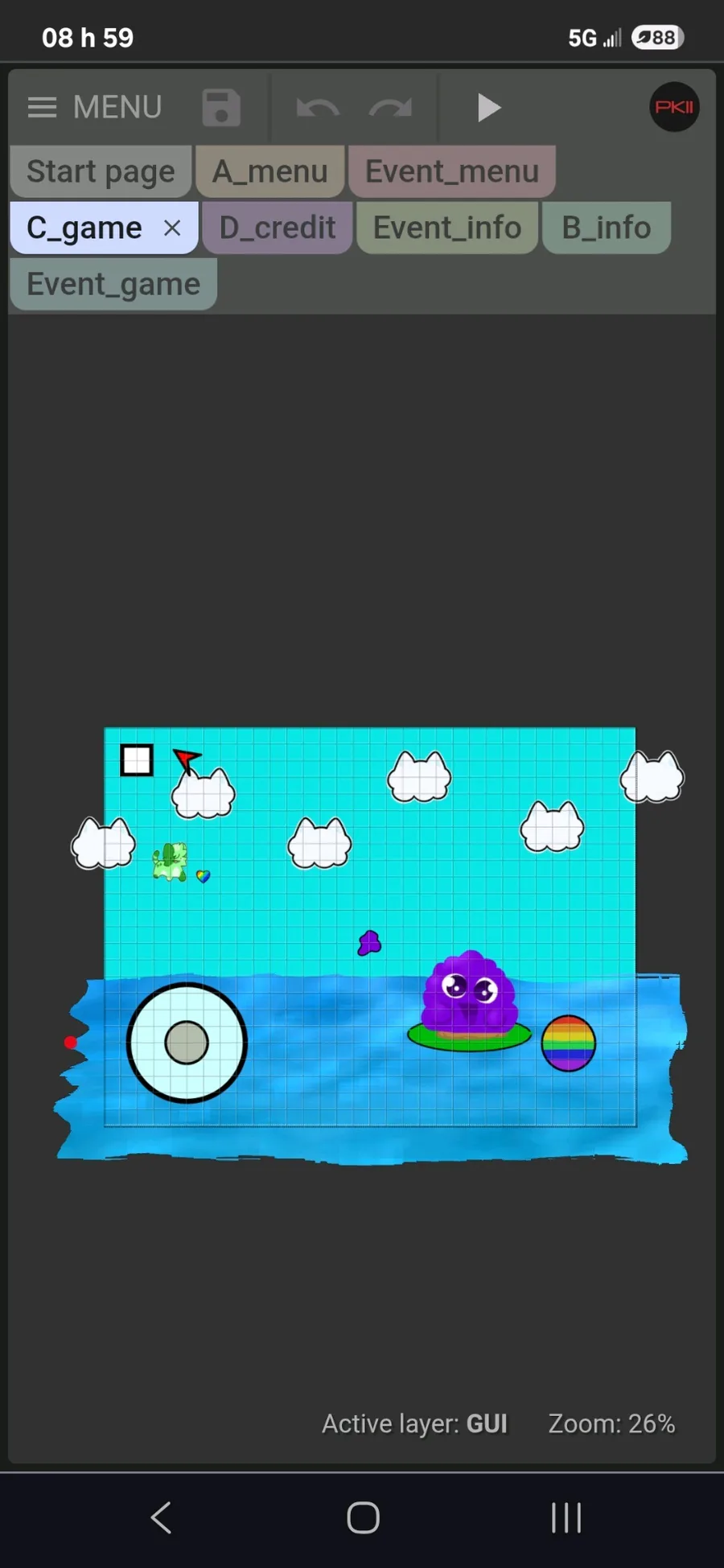Switch to the Event_info tab
This screenshot has height=1568, width=724.
click(447, 228)
